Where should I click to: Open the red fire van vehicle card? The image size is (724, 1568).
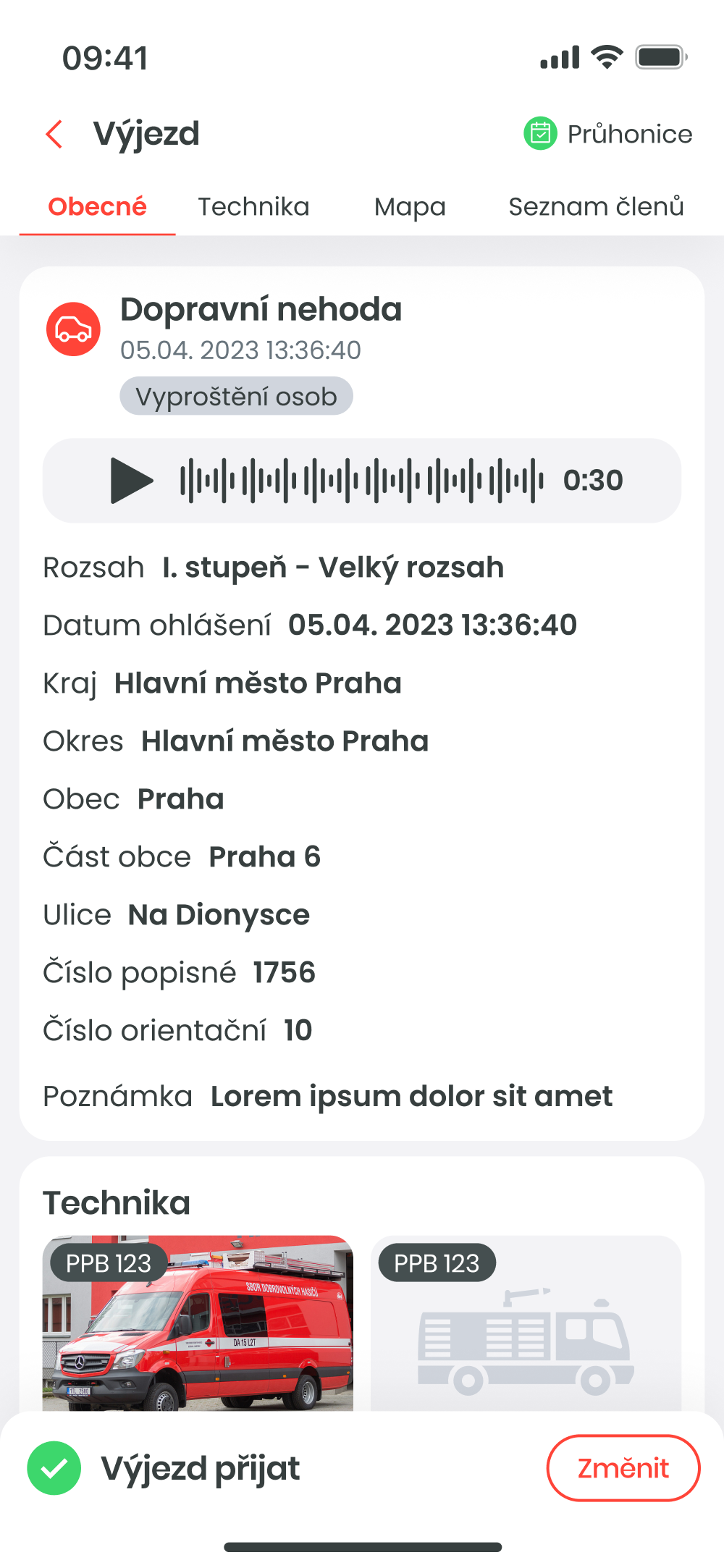pyautogui.click(x=198, y=1323)
